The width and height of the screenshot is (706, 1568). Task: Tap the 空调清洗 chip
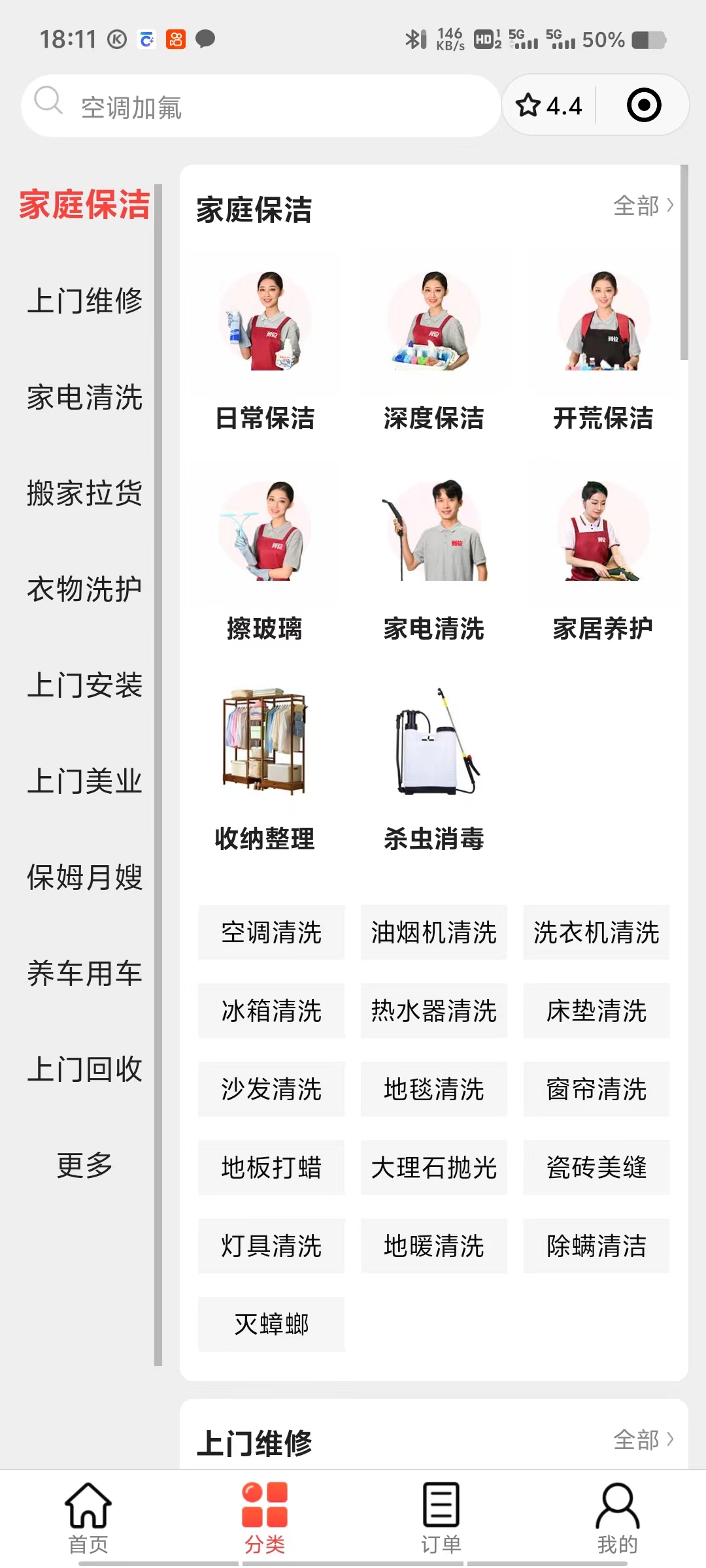(271, 932)
